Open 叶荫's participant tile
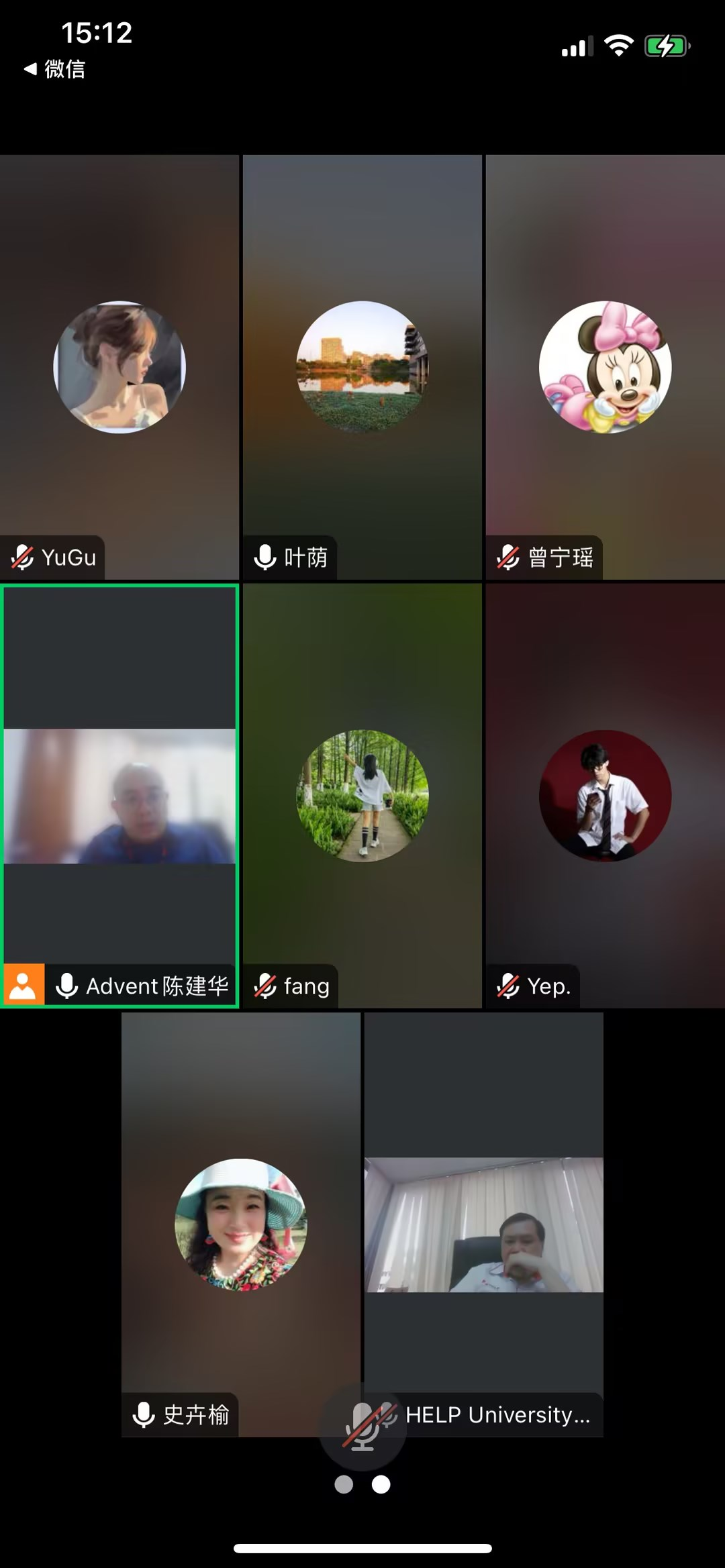The width and height of the screenshot is (725, 1568). coord(362,367)
